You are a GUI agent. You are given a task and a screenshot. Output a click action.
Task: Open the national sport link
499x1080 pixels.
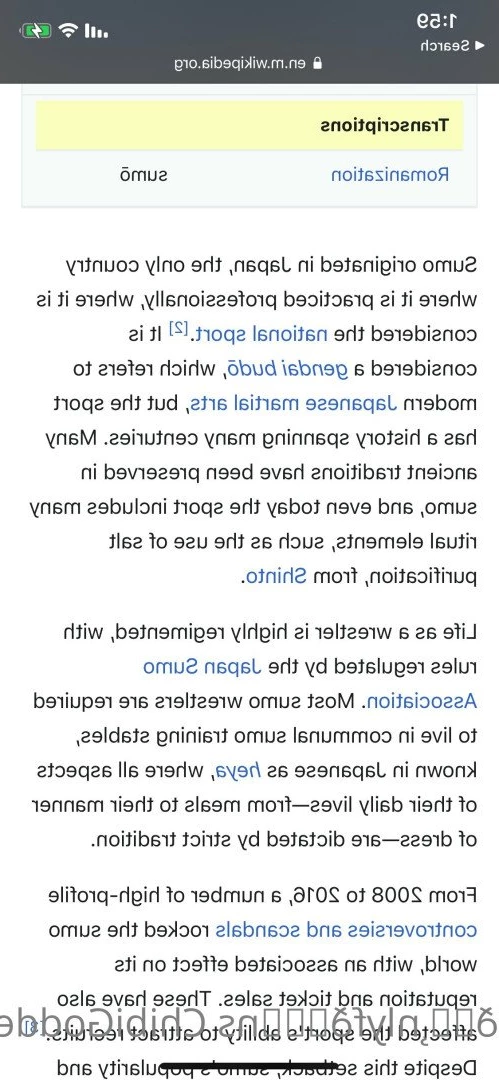[x=261, y=335]
